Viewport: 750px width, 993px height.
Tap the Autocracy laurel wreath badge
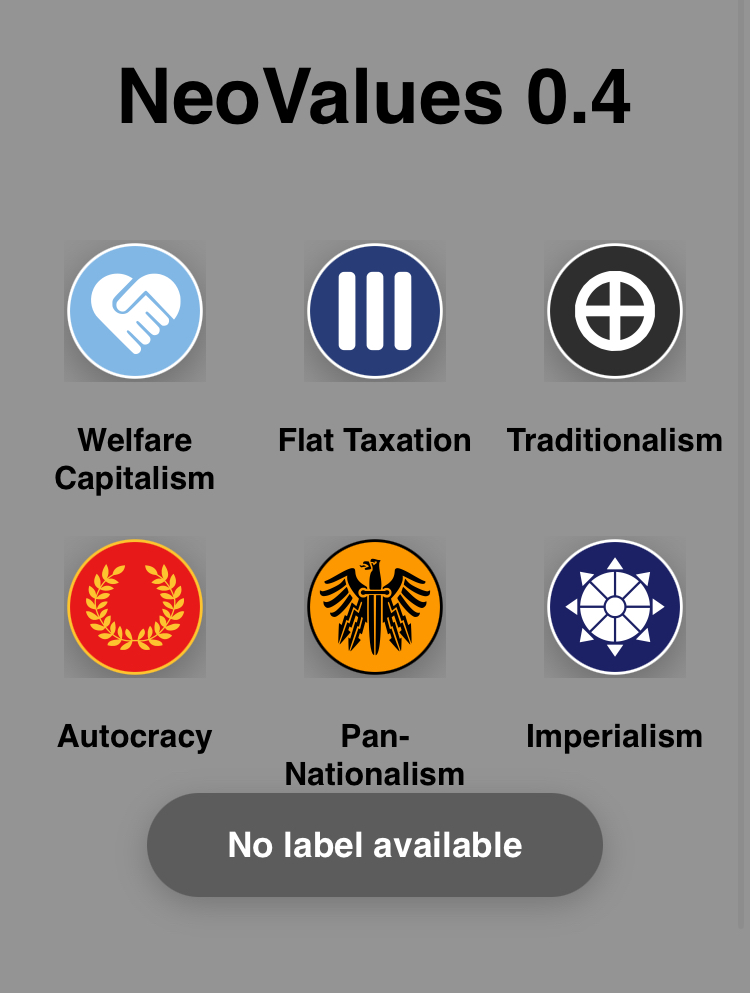[x=135, y=607]
